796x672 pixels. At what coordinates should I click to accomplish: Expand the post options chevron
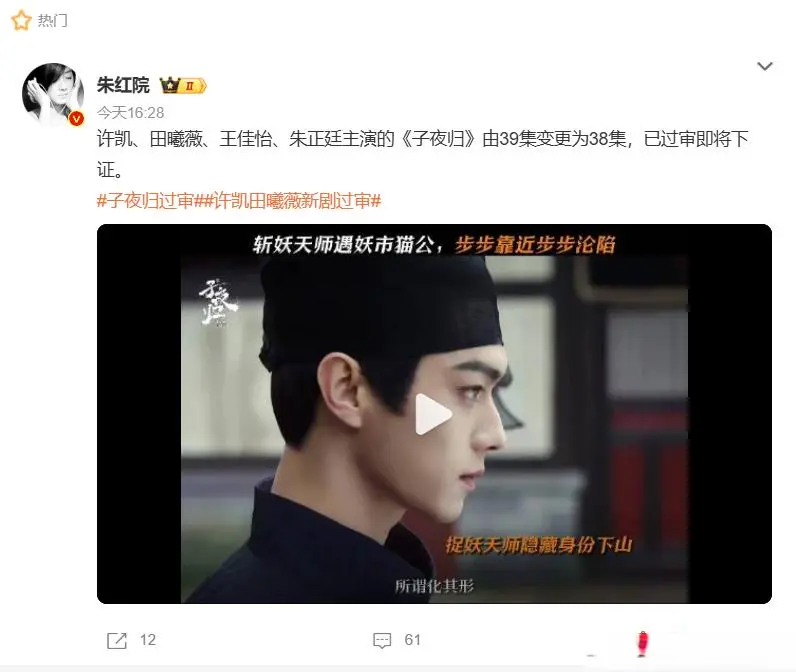point(764,66)
